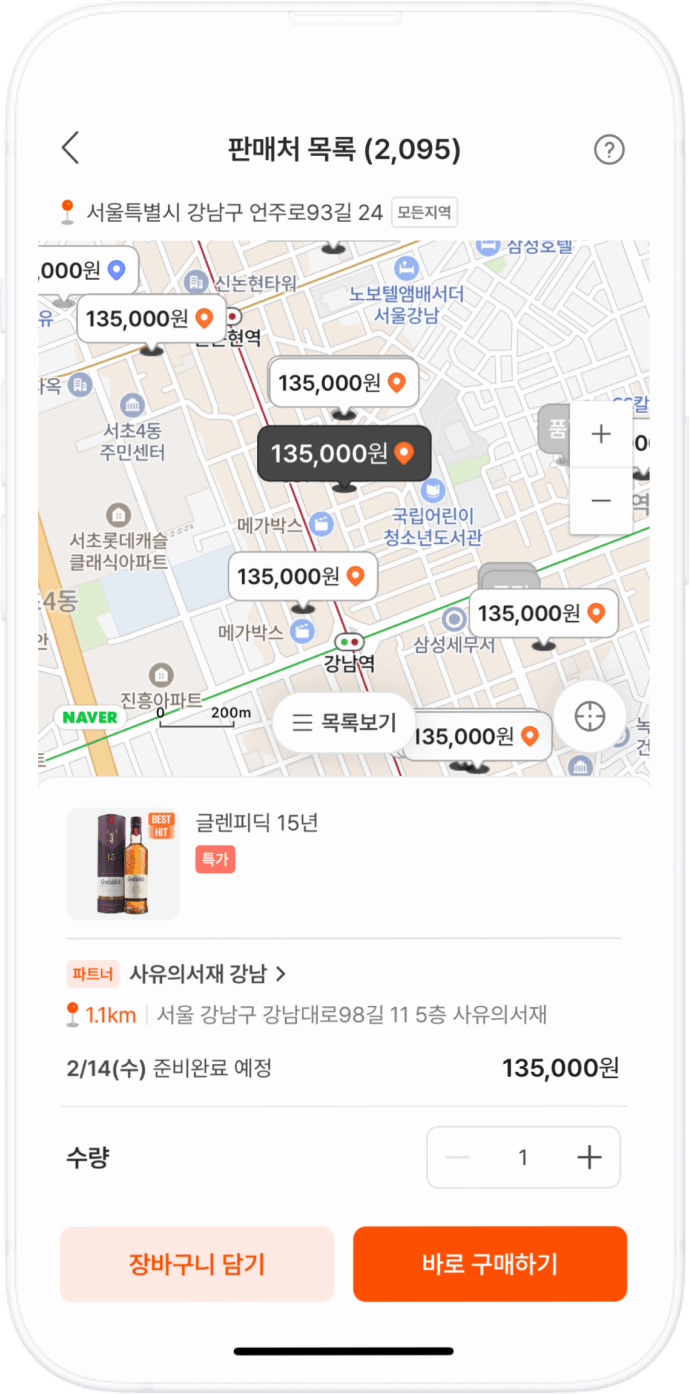Go back using the top-left arrow
The width and height of the screenshot is (690, 1394).
click(69, 149)
